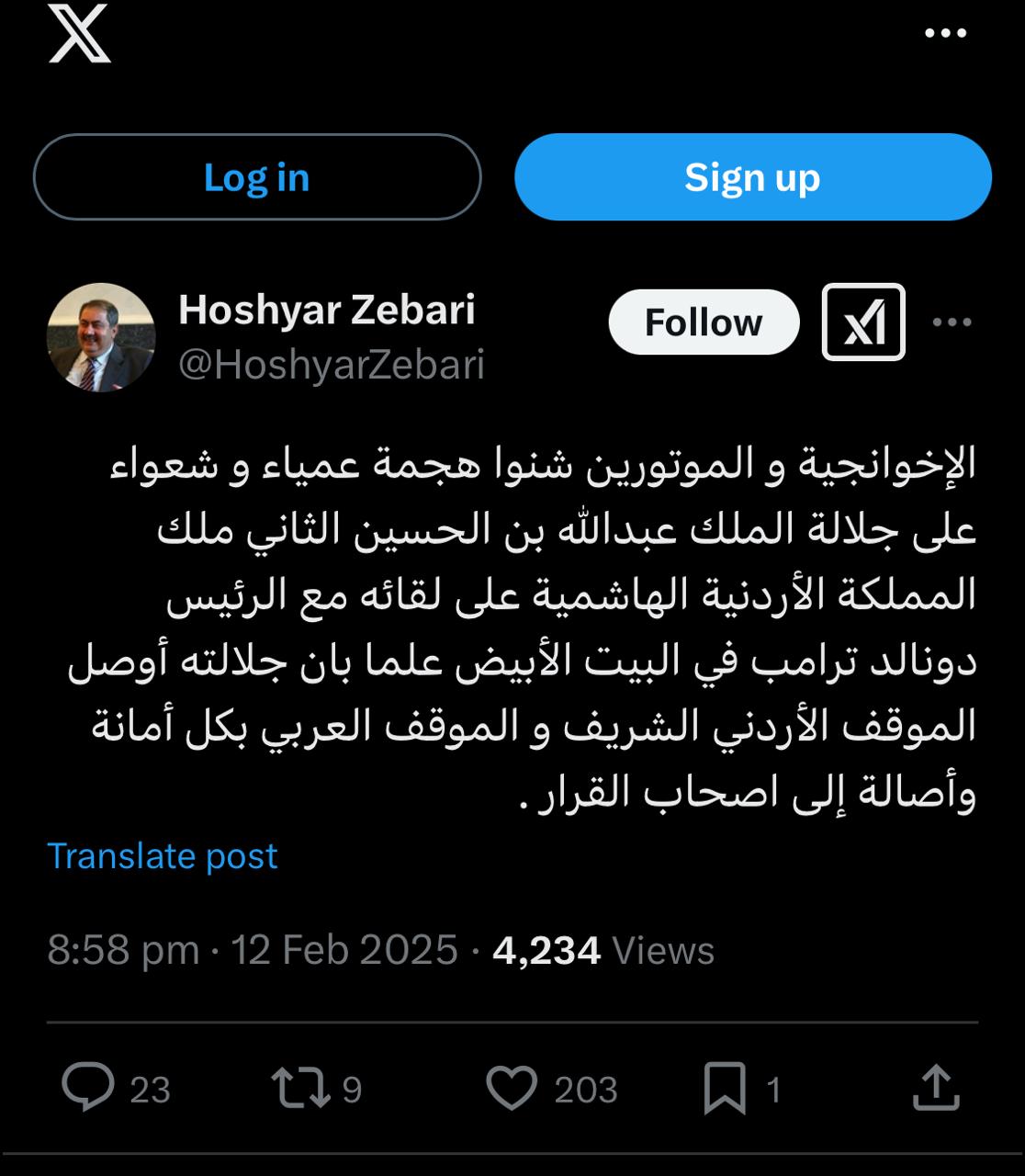
Task: Reply to this post
Action: coord(88,1089)
